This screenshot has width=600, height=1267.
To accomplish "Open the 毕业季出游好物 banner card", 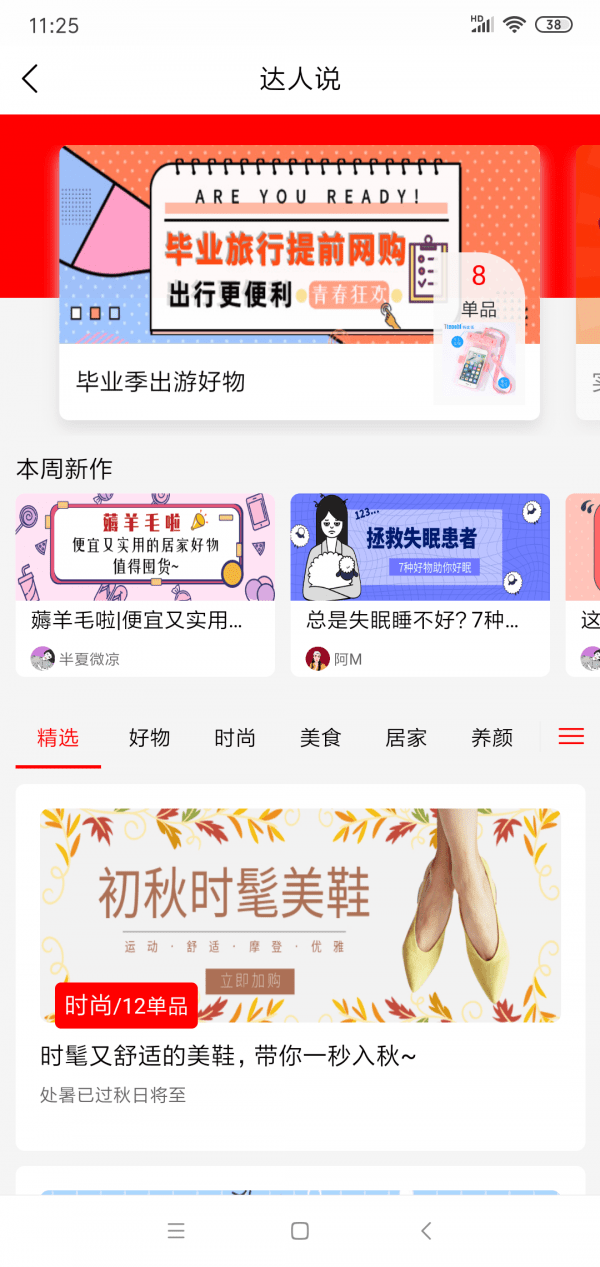I will coord(300,282).
